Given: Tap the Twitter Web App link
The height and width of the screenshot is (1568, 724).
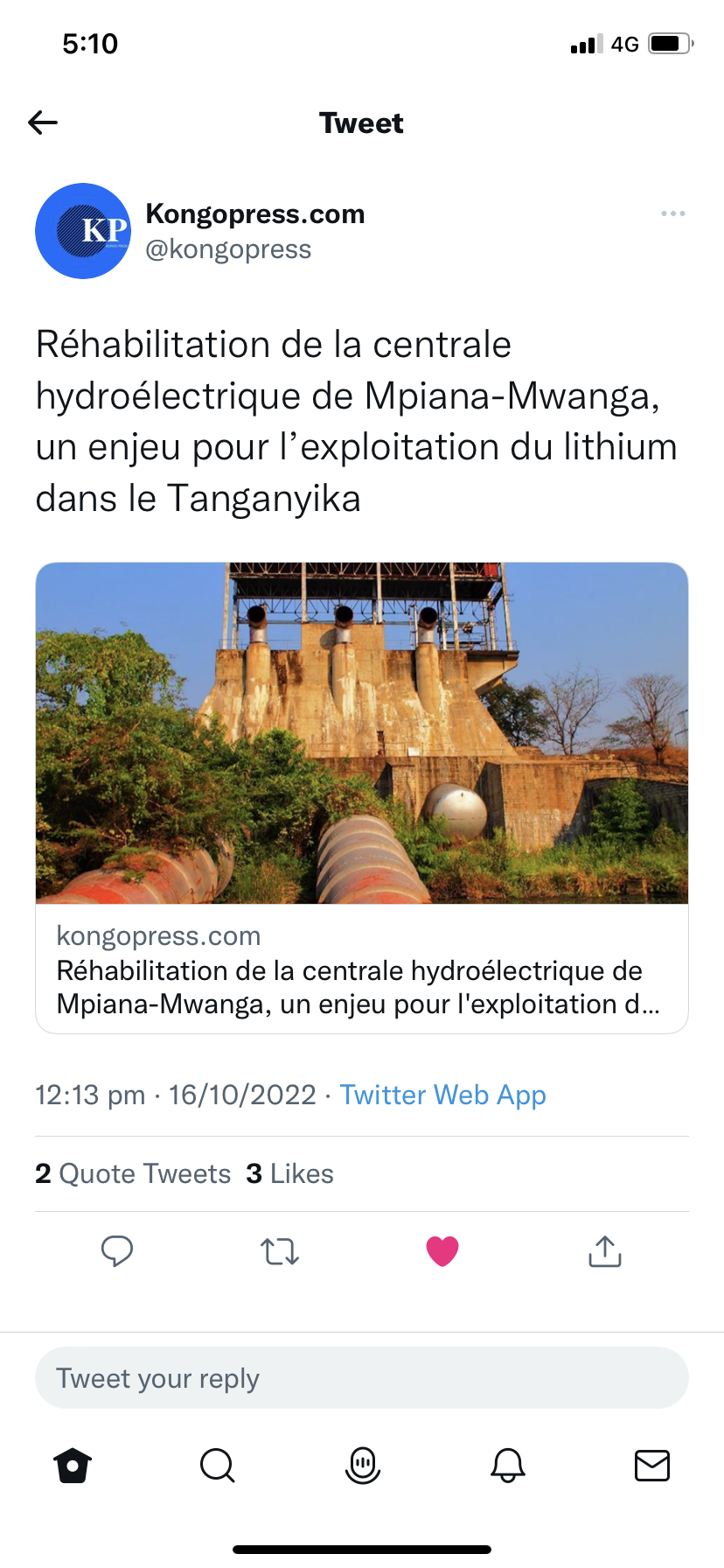Looking at the screenshot, I should click(x=442, y=1095).
